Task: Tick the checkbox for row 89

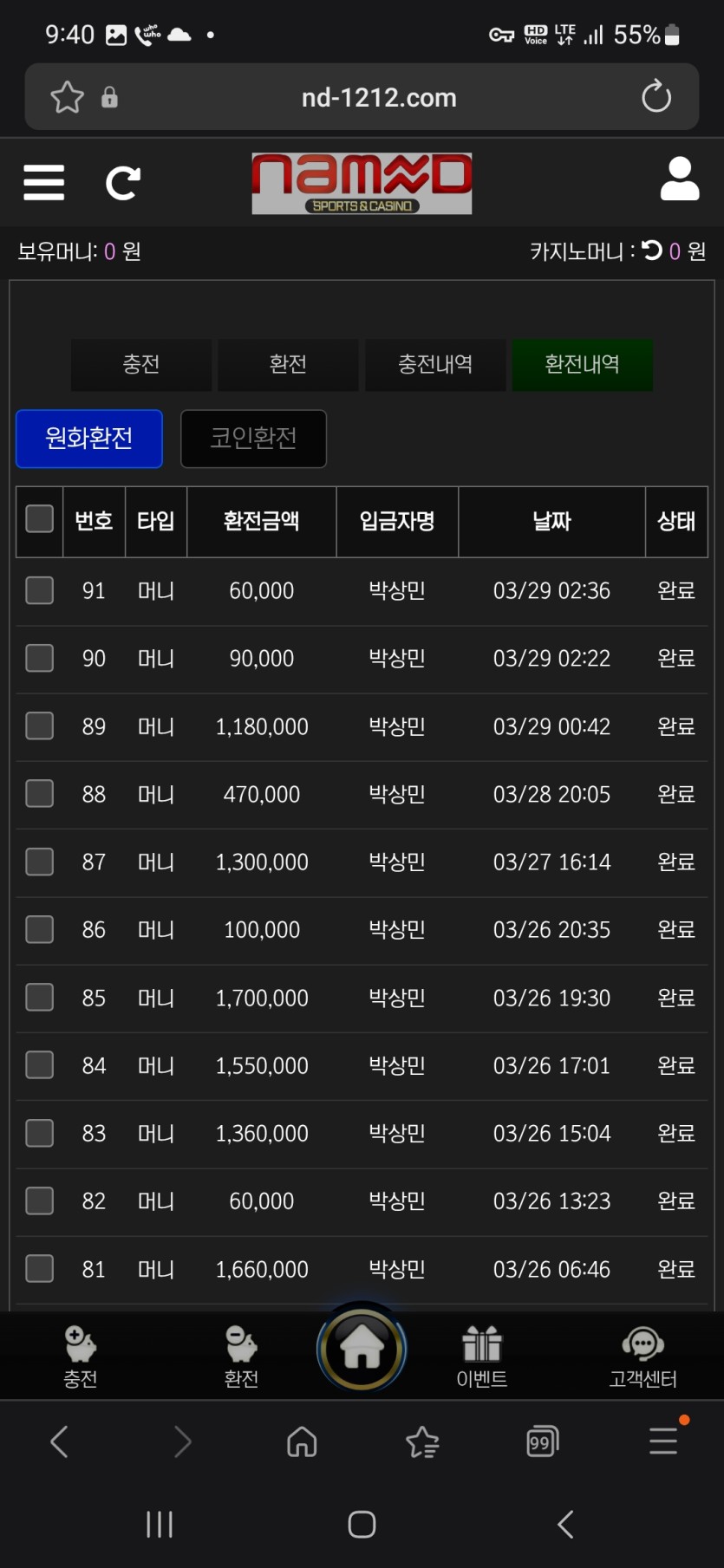Action: 39,725
